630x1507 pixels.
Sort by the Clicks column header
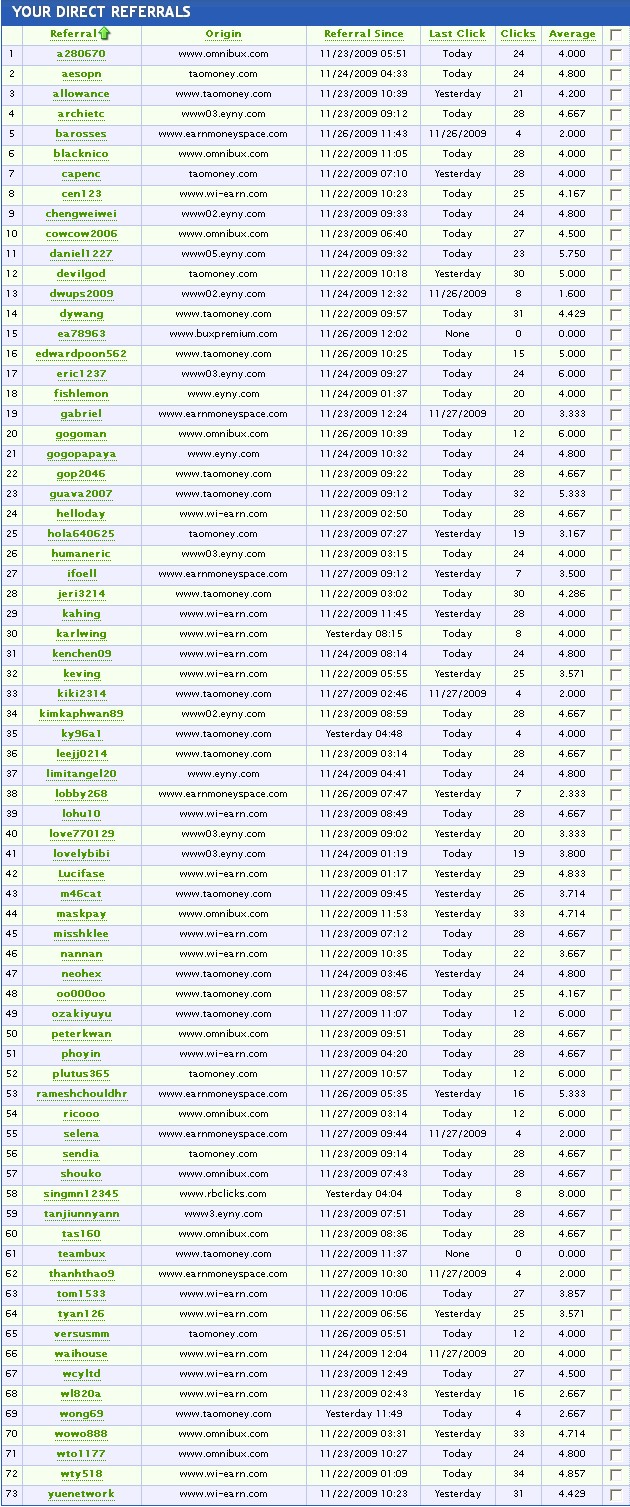click(518, 34)
